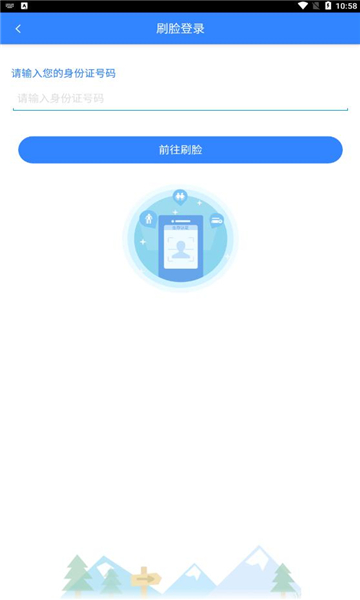Go back using the header arrow

pyautogui.click(x=18, y=29)
